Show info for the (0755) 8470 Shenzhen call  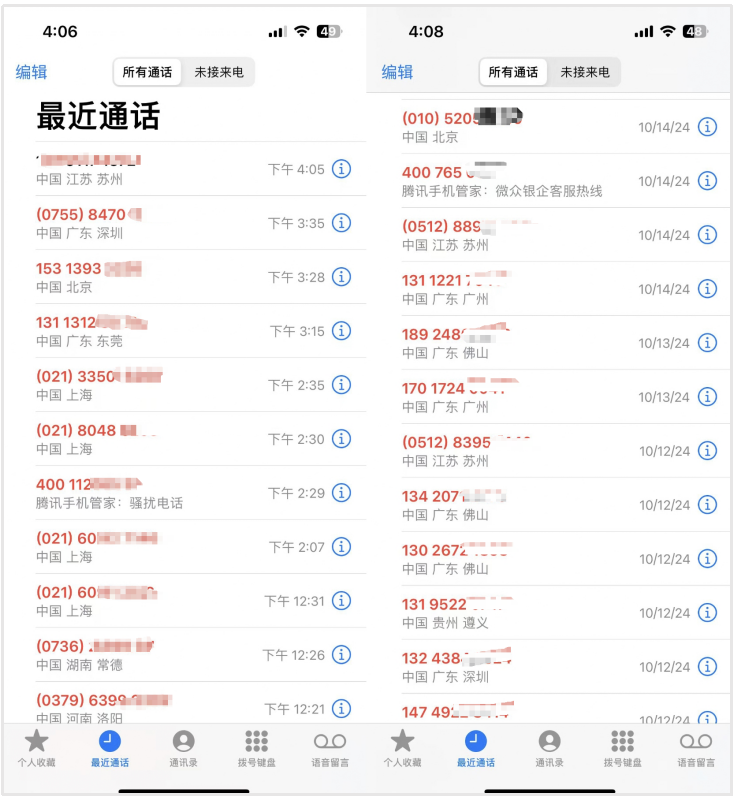click(341, 223)
